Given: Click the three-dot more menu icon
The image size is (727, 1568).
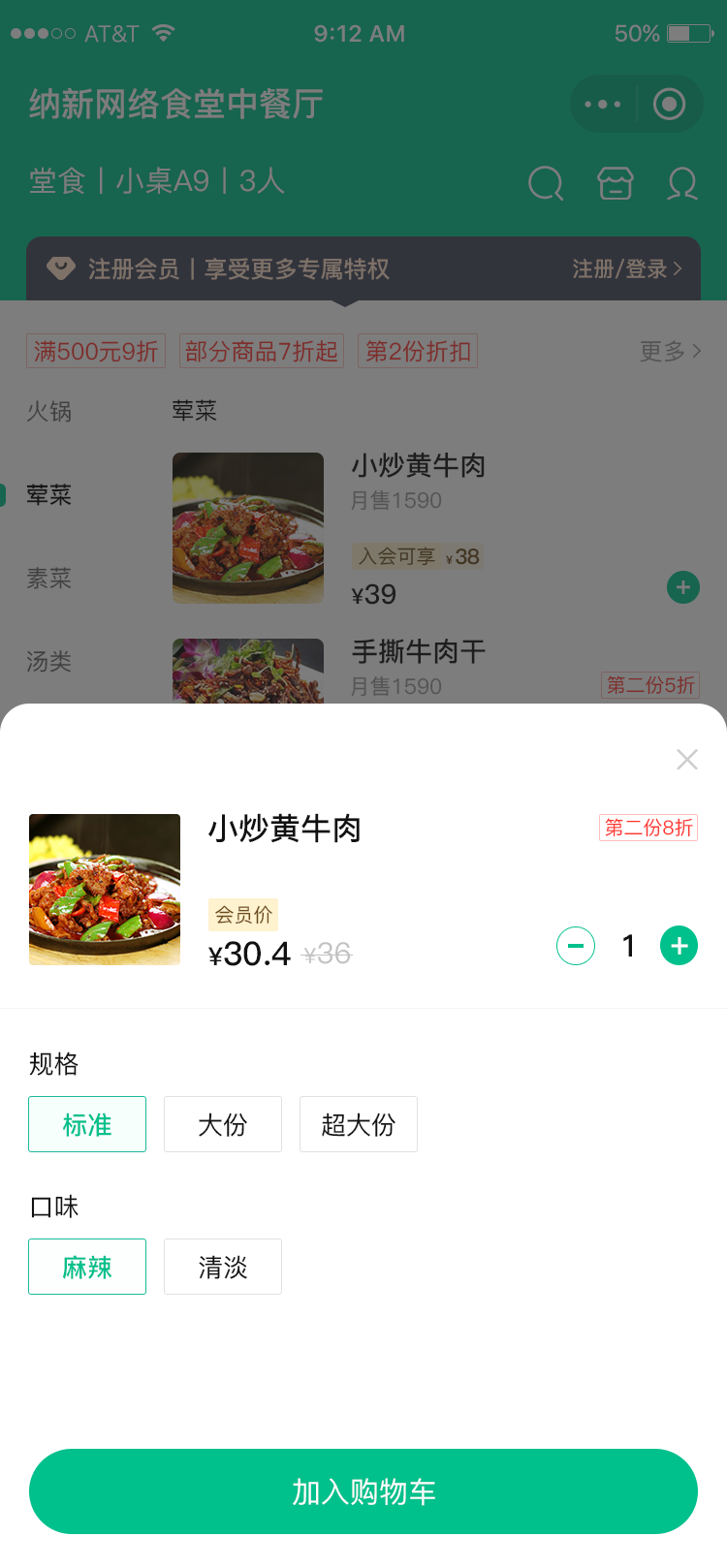Looking at the screenshot, I should tap(603, 105).
